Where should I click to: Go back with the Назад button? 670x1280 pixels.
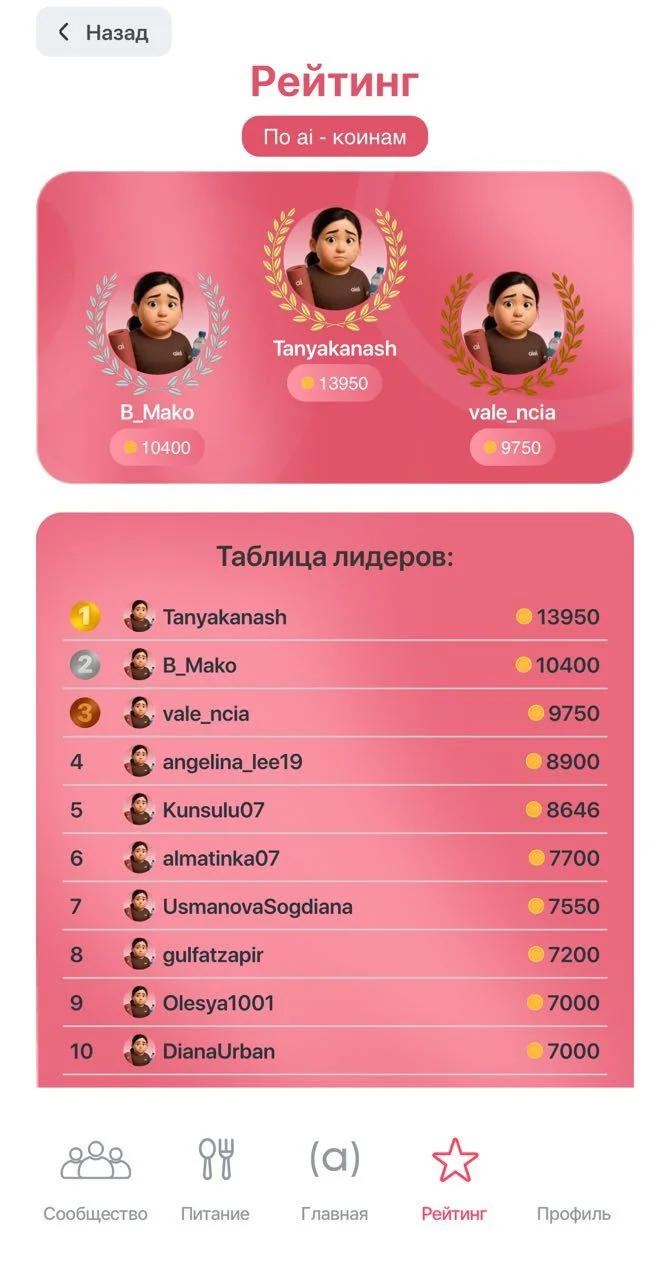(x=104, y=32)
